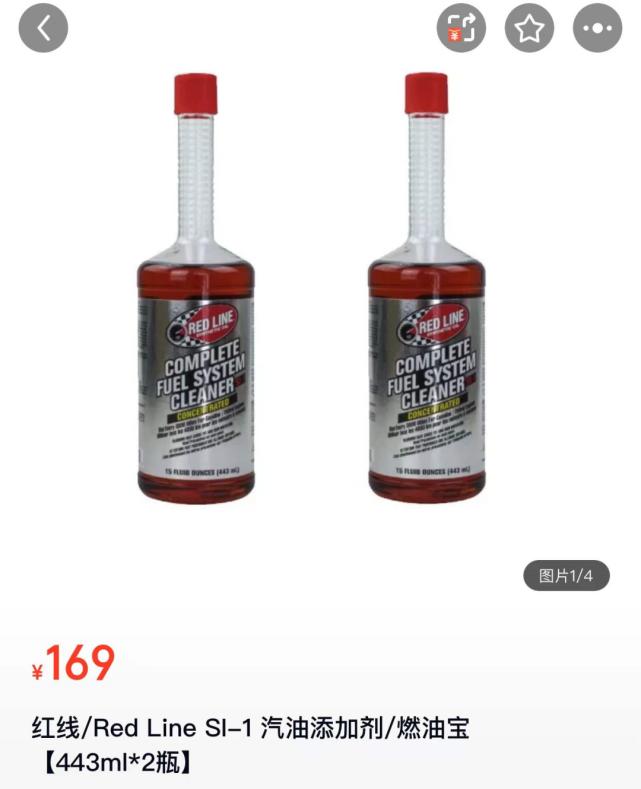Open the Red Line product image
The image size is (641, 789).
click(x=320, y=300)
